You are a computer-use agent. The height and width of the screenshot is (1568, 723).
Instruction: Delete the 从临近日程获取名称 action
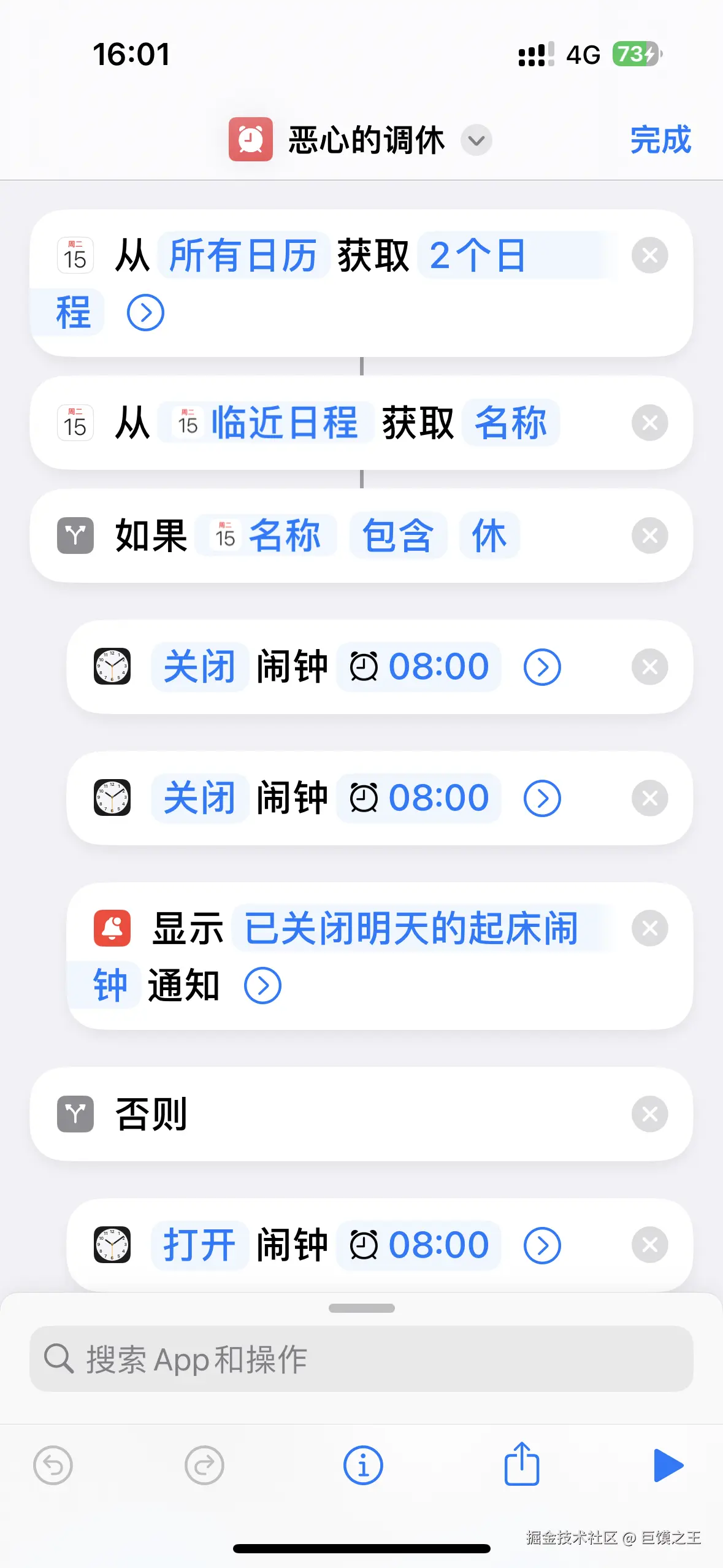[649, 423]
